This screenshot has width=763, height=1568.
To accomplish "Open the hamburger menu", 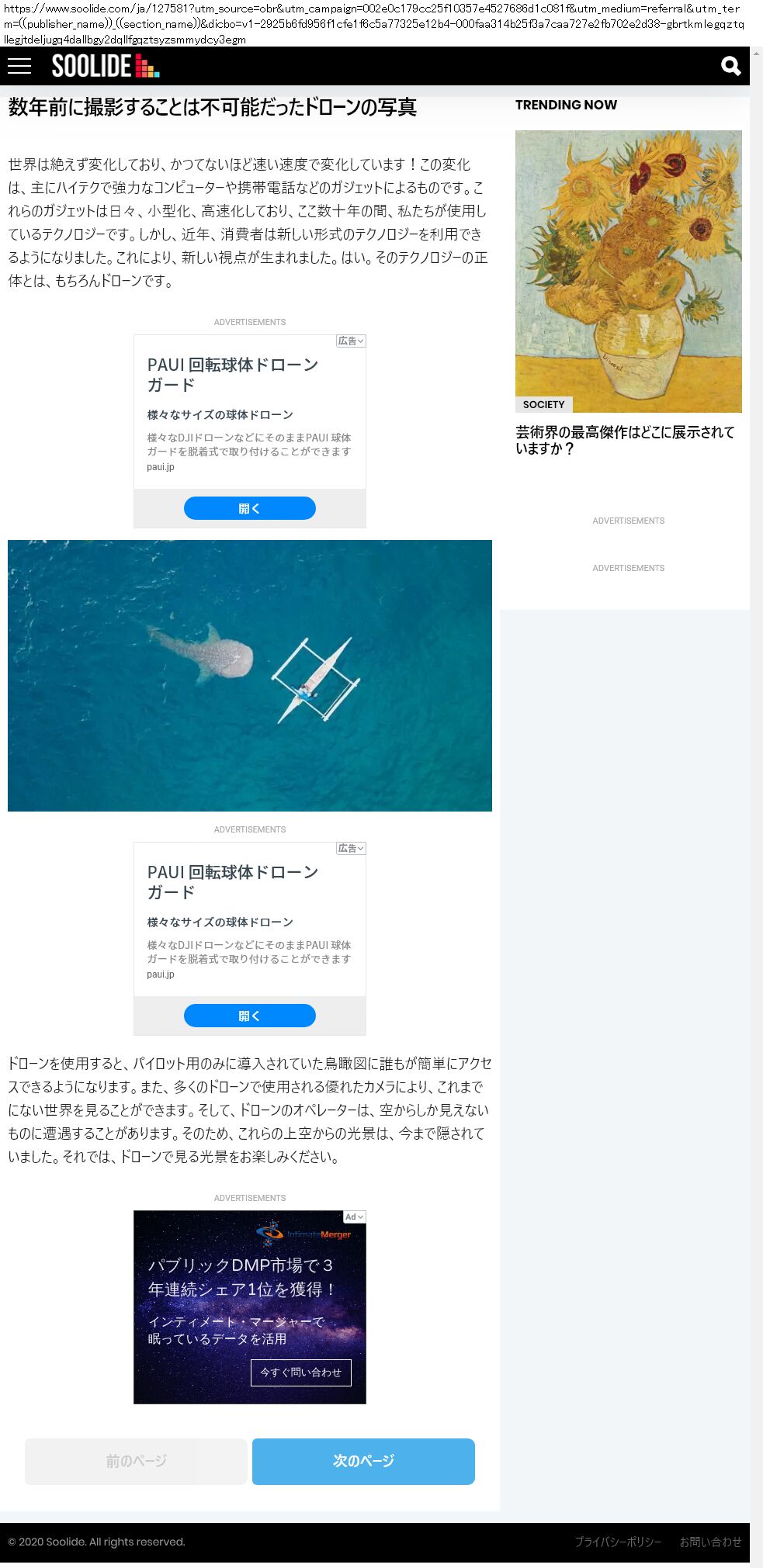I will point(19,66).
